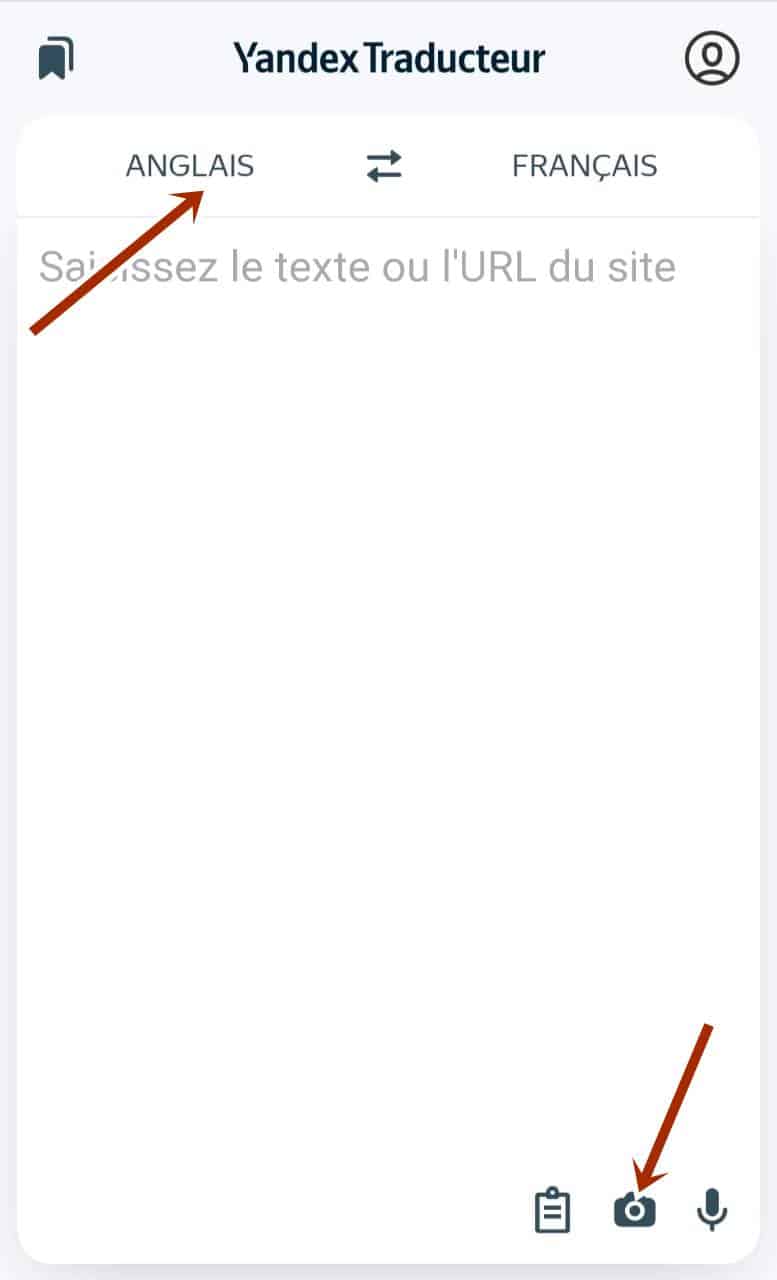This screenshot has width=777, height=1280.
Task: Open saved translations bookmark icon
Action: coord(56,59)
